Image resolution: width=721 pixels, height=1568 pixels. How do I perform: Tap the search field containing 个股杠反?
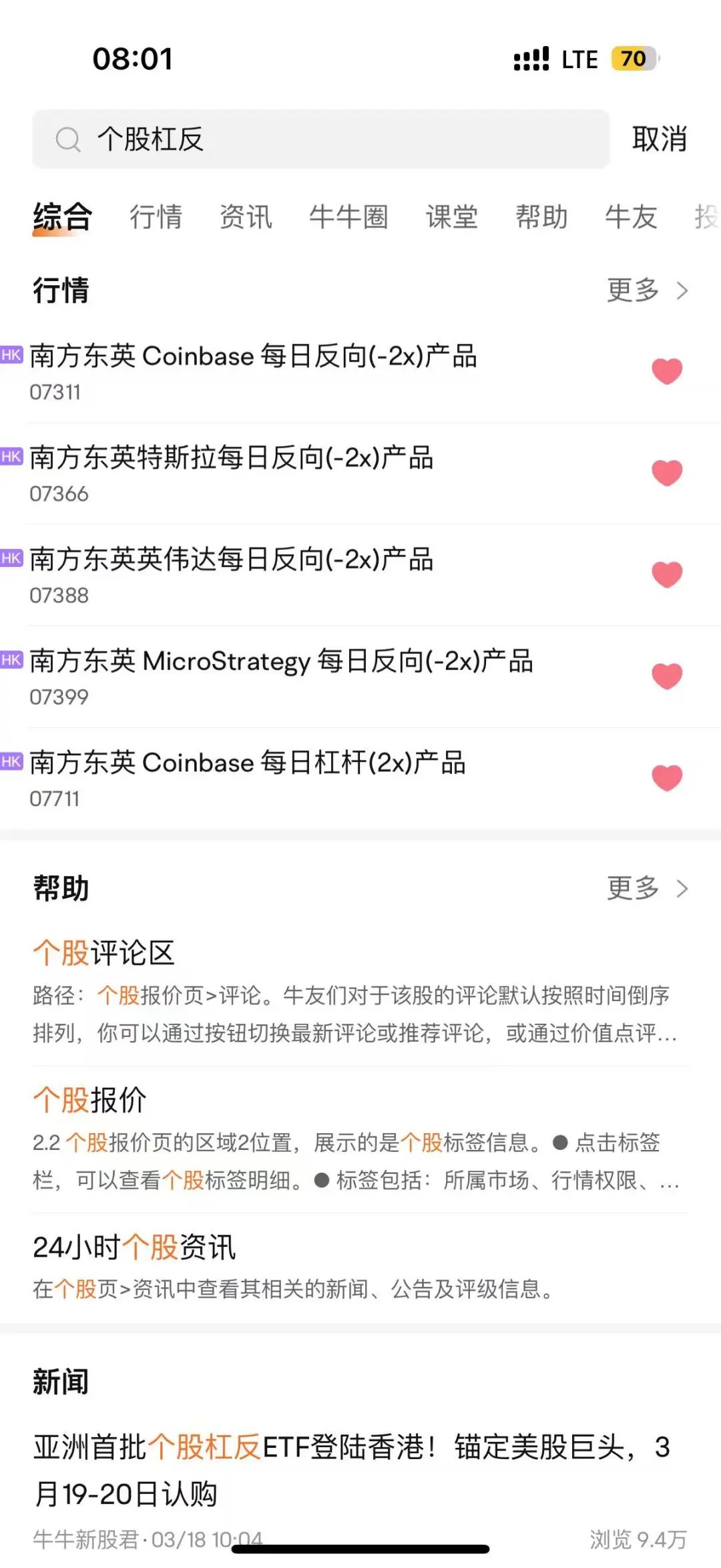click(320, 139)
